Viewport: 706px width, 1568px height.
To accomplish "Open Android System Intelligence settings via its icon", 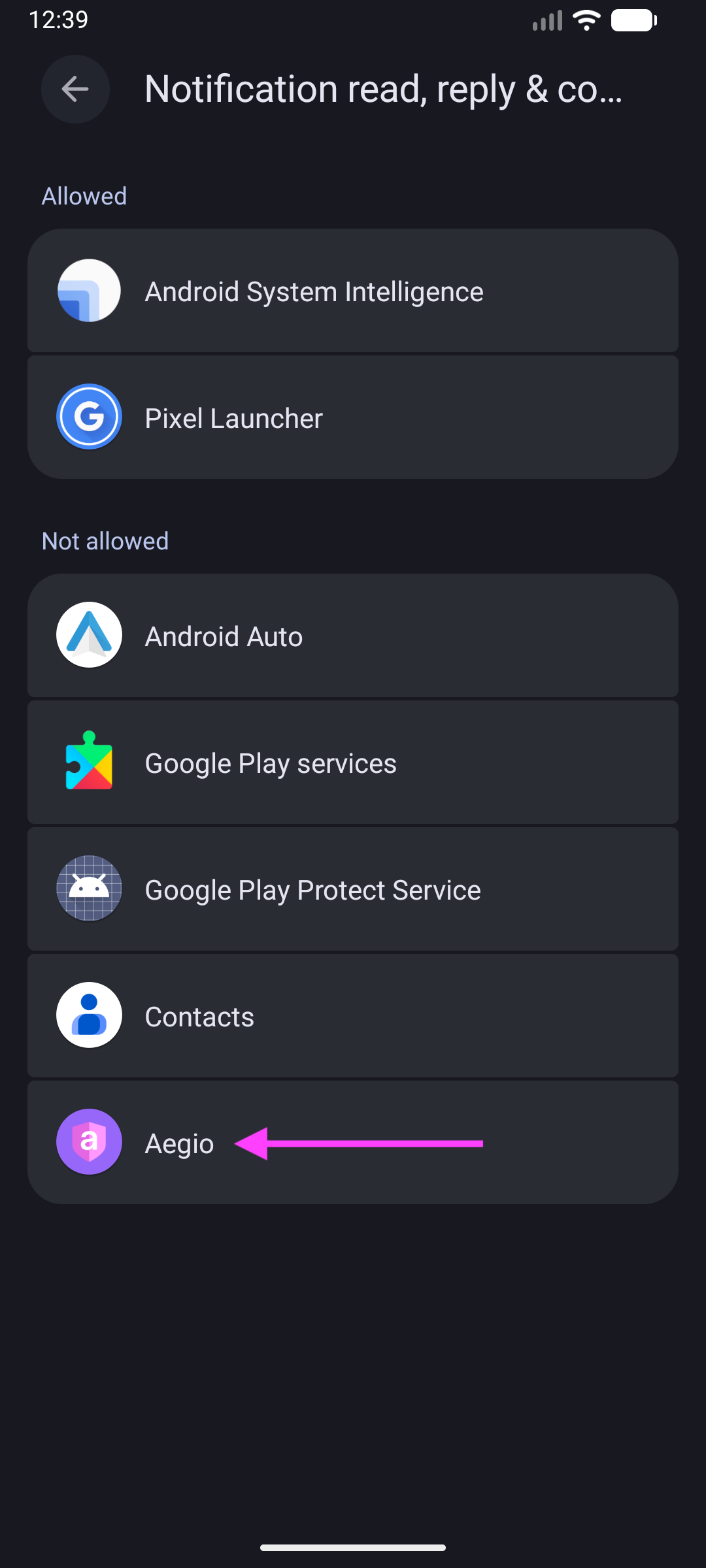I will click(89, 291).
